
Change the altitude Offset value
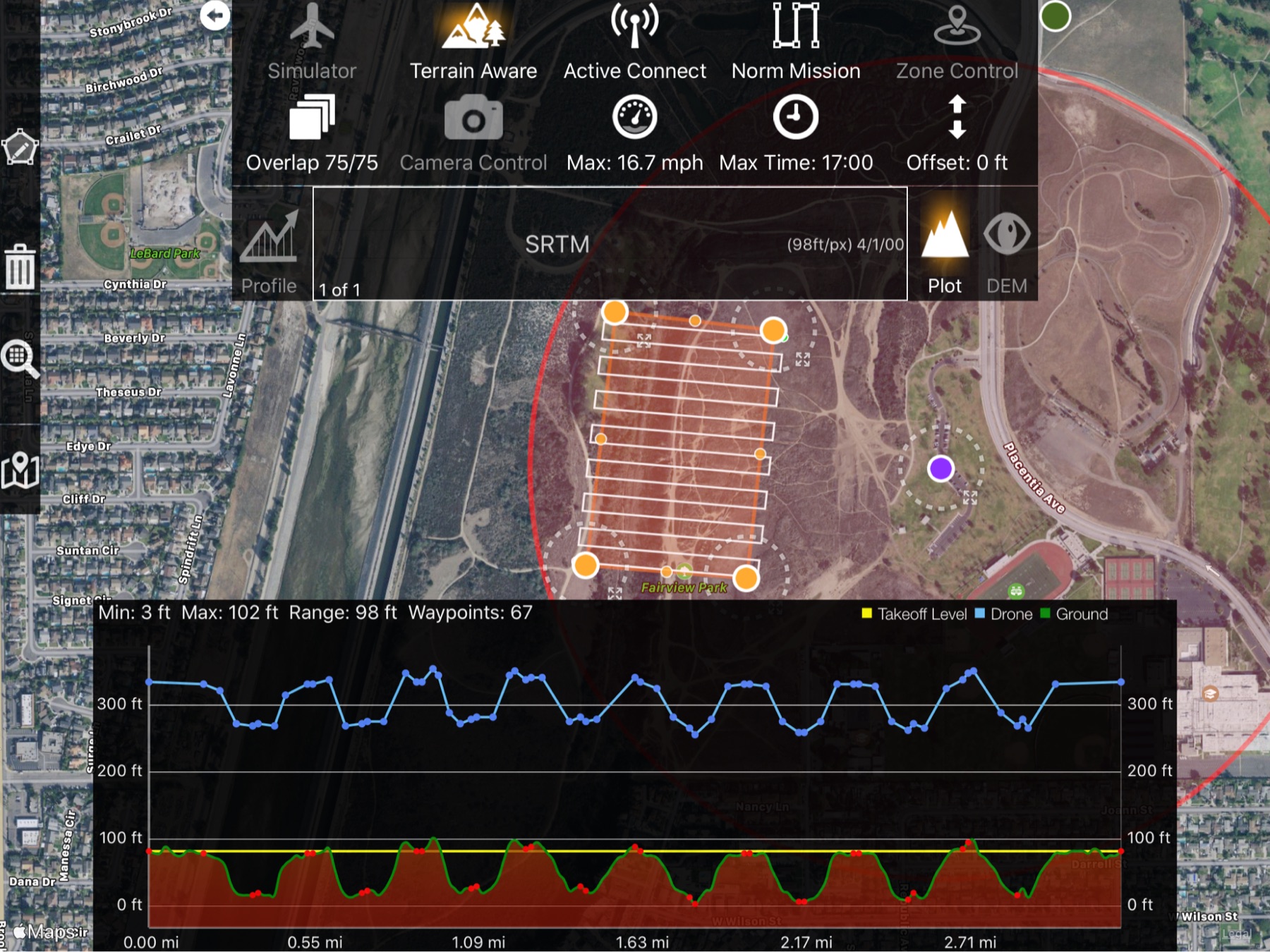point(957,134)
